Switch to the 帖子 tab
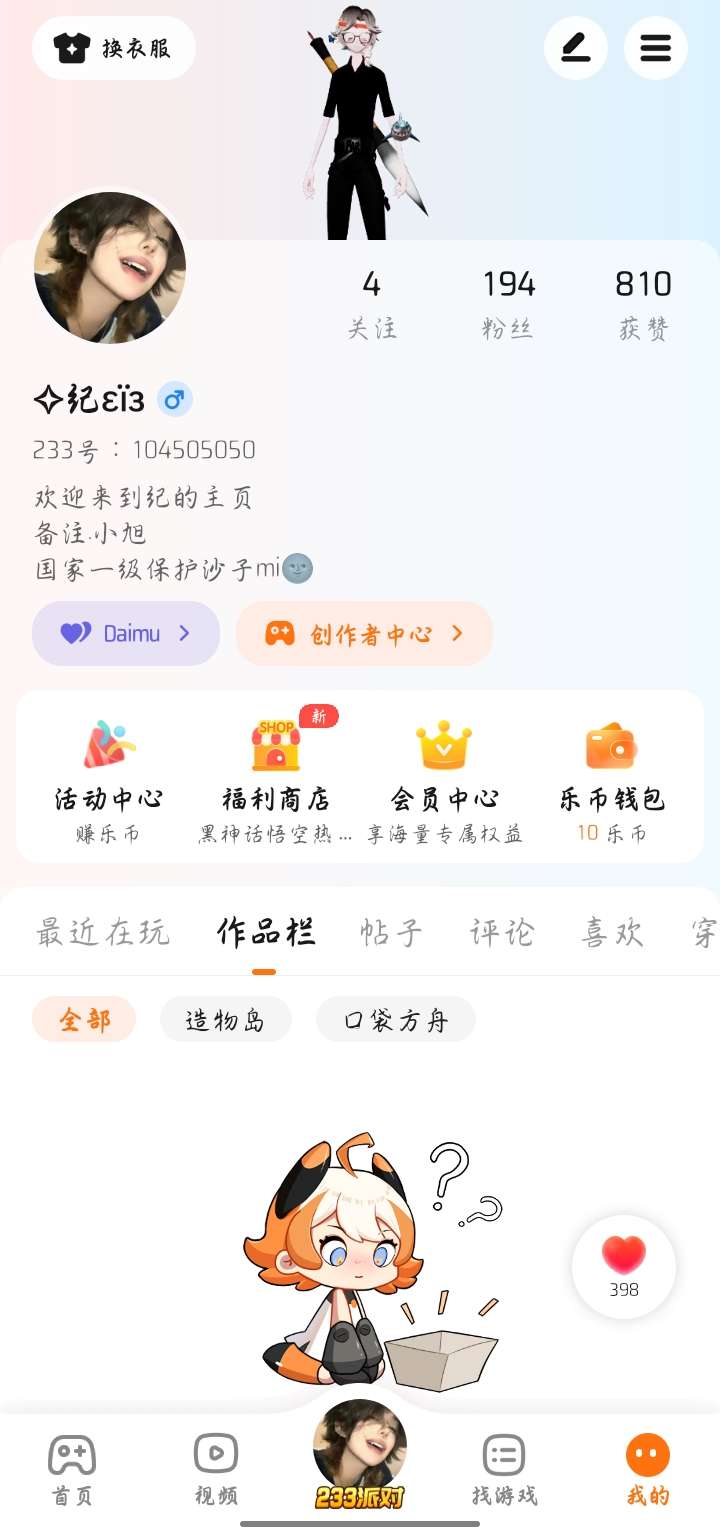Image resolution: width=720 pixels, height=1531 pixels. point(391,933)
